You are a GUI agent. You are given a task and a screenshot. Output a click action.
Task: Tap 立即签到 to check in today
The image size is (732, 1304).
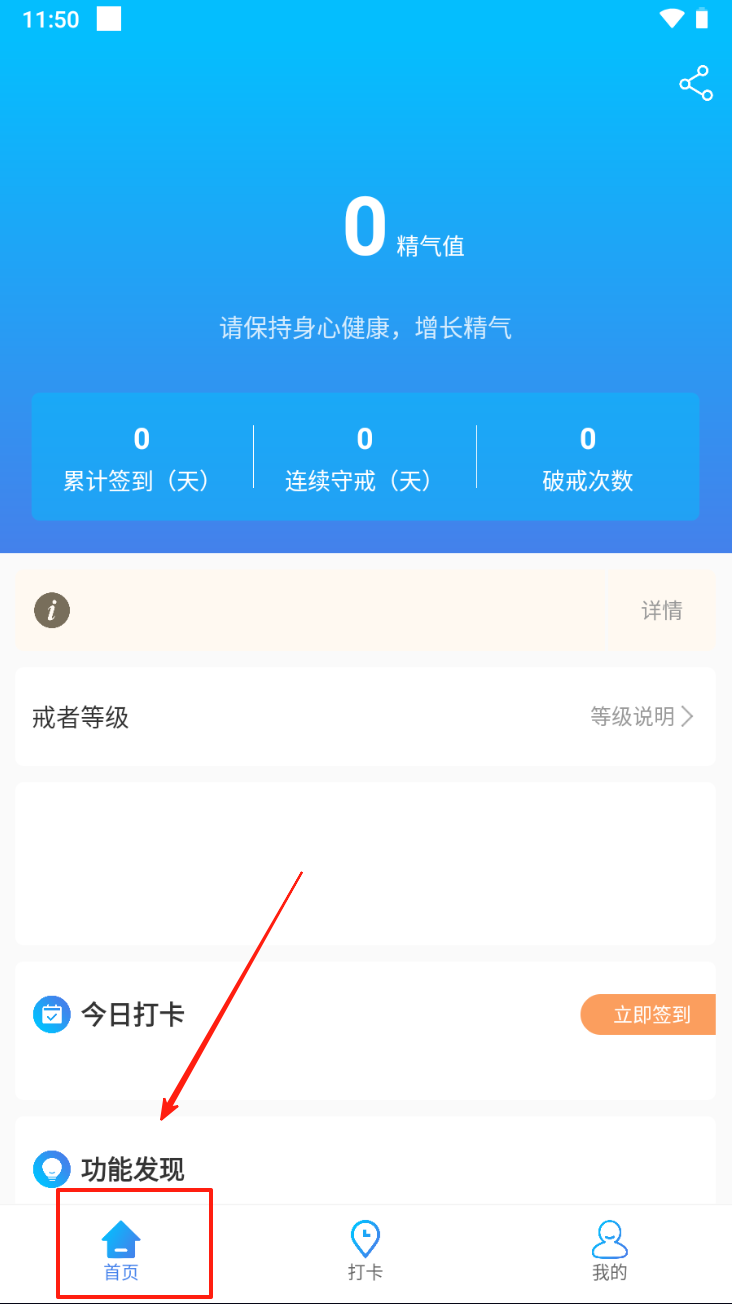(x=650, y=1015)
